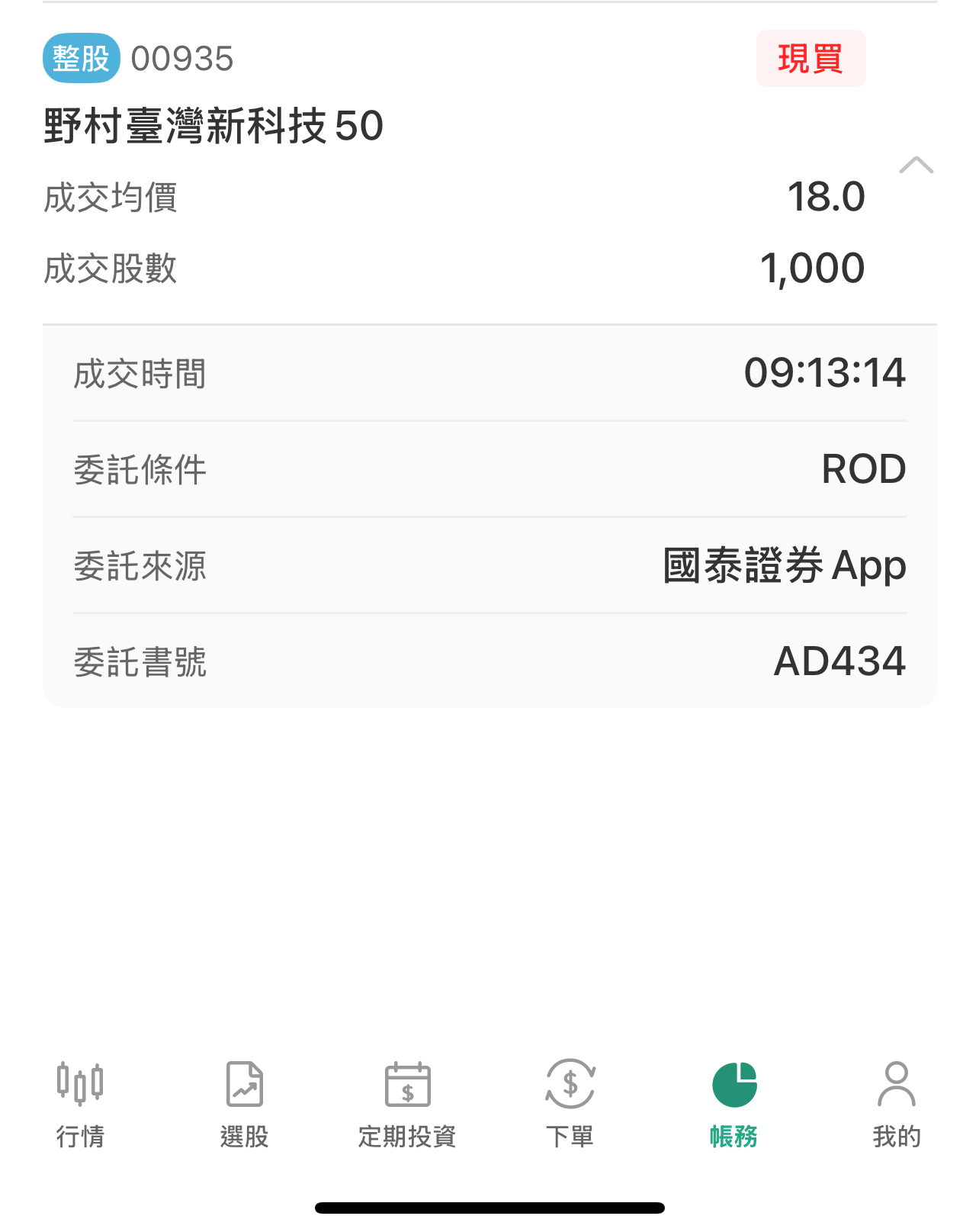Select the 委託來源 國泰證券 App value
Screen dimensions: 979x1232
coord(784,565)
